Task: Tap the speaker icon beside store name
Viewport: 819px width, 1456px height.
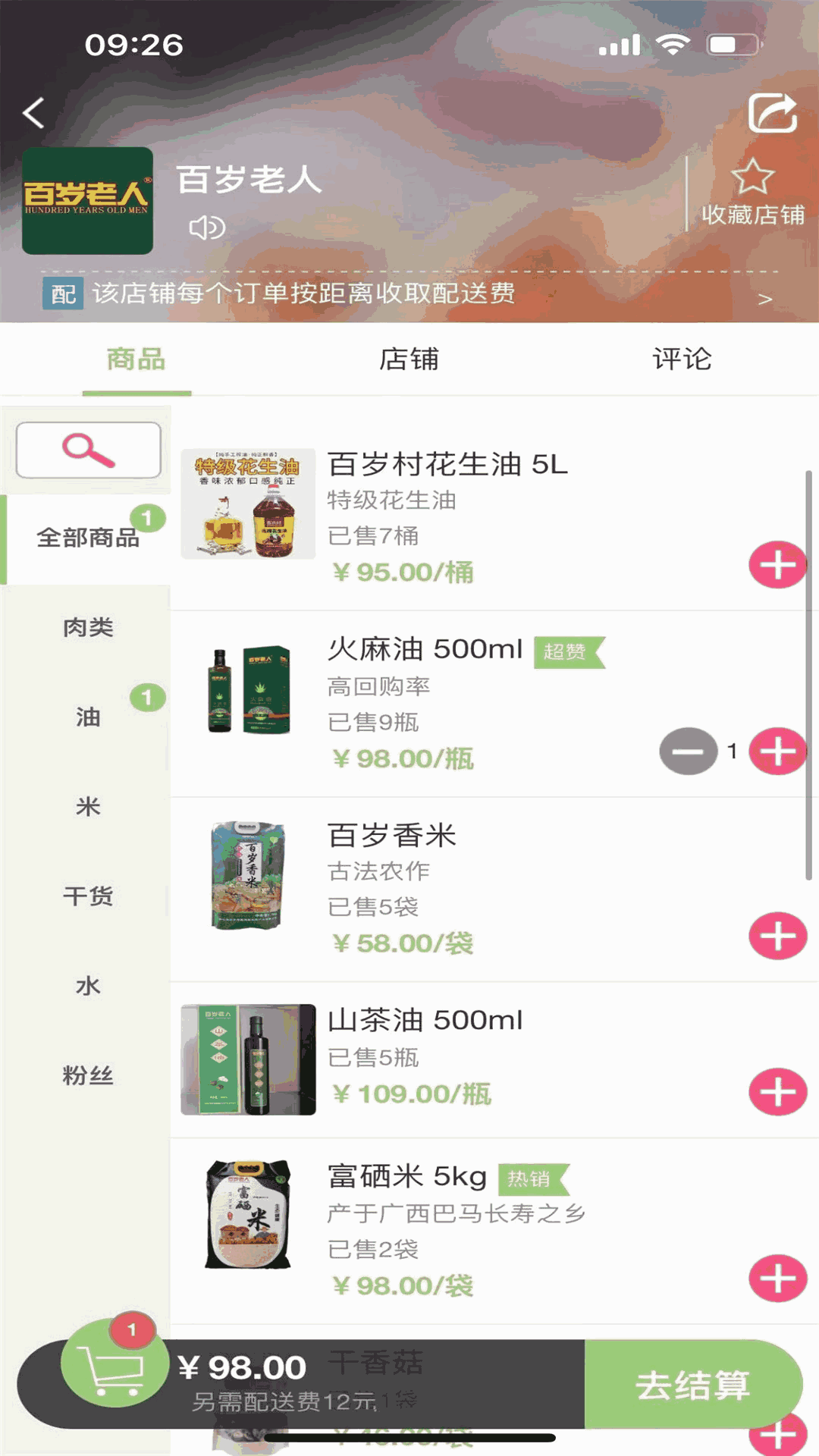Action: point(208,227)
